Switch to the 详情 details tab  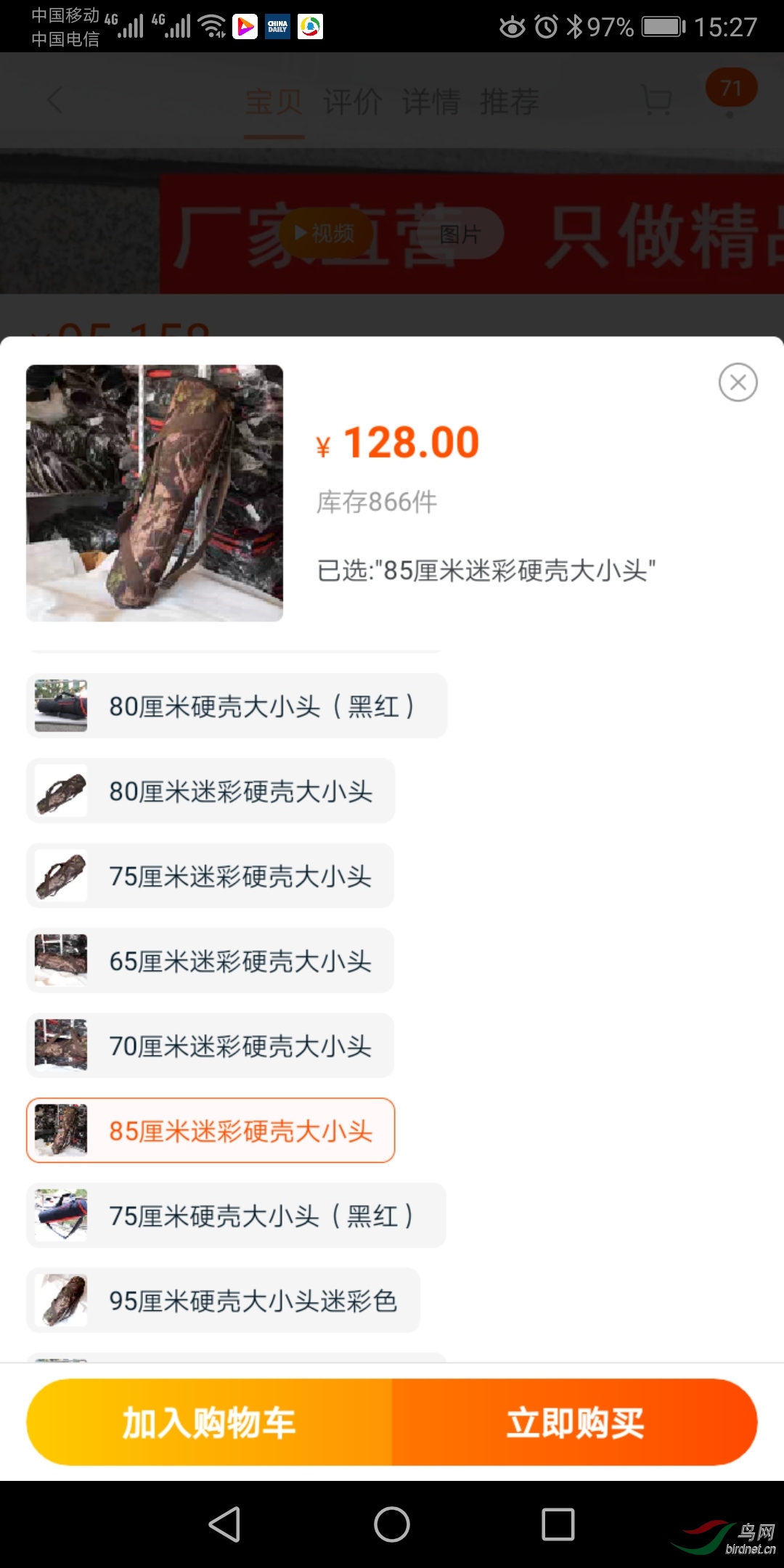[x=431, y=102]
